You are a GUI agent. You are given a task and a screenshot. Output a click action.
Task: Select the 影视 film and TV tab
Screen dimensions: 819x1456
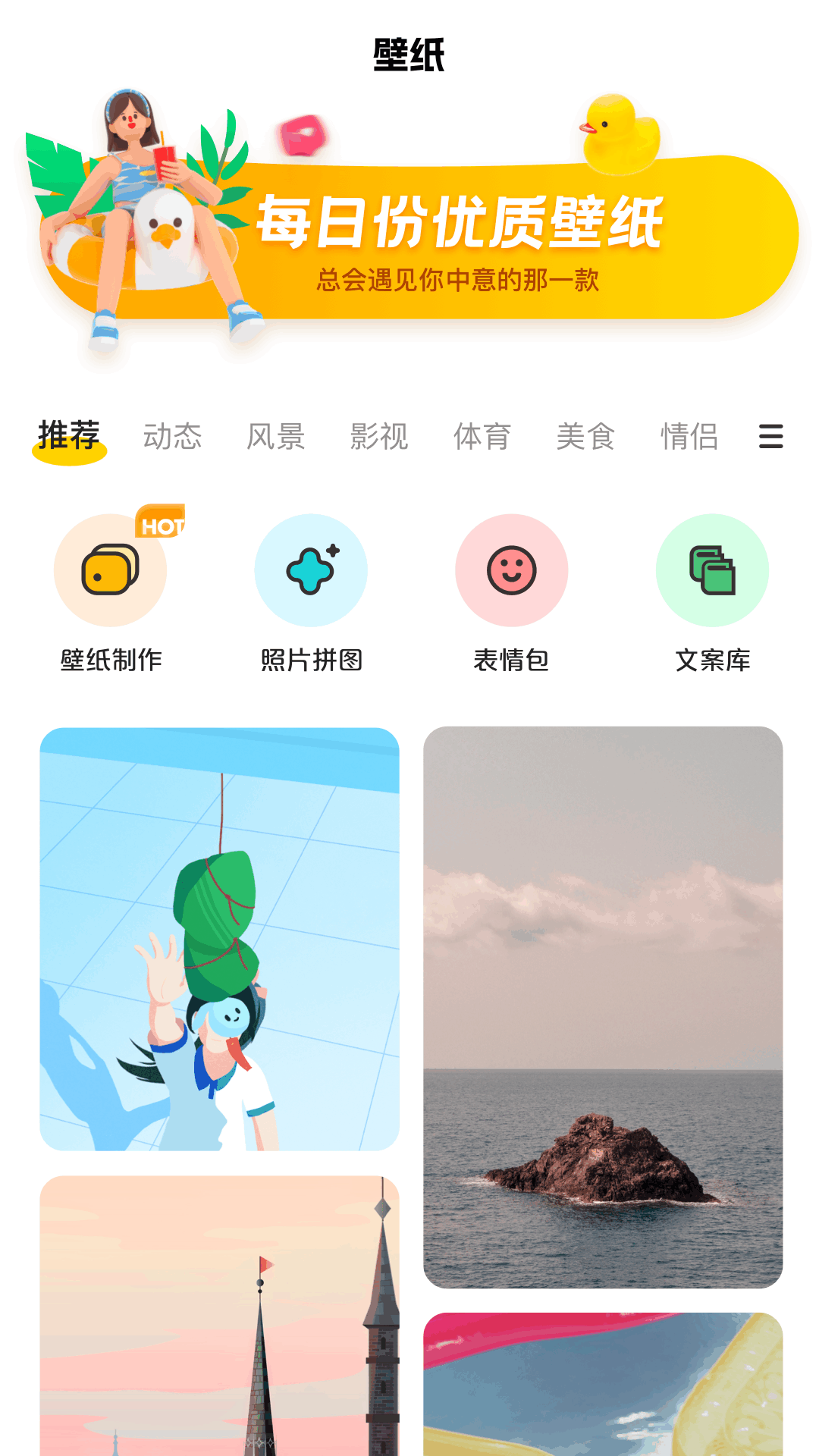pyautogui.click(x=380, y=436)
